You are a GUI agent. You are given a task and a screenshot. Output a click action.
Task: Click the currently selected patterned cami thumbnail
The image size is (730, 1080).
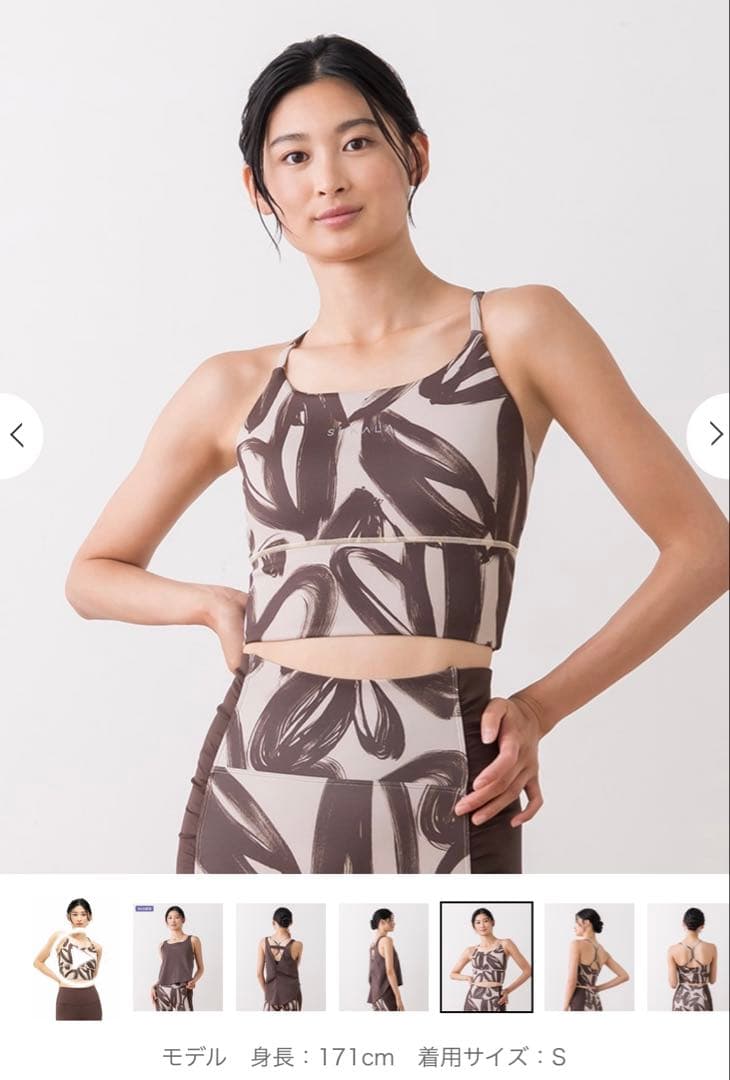coord(485,955)
